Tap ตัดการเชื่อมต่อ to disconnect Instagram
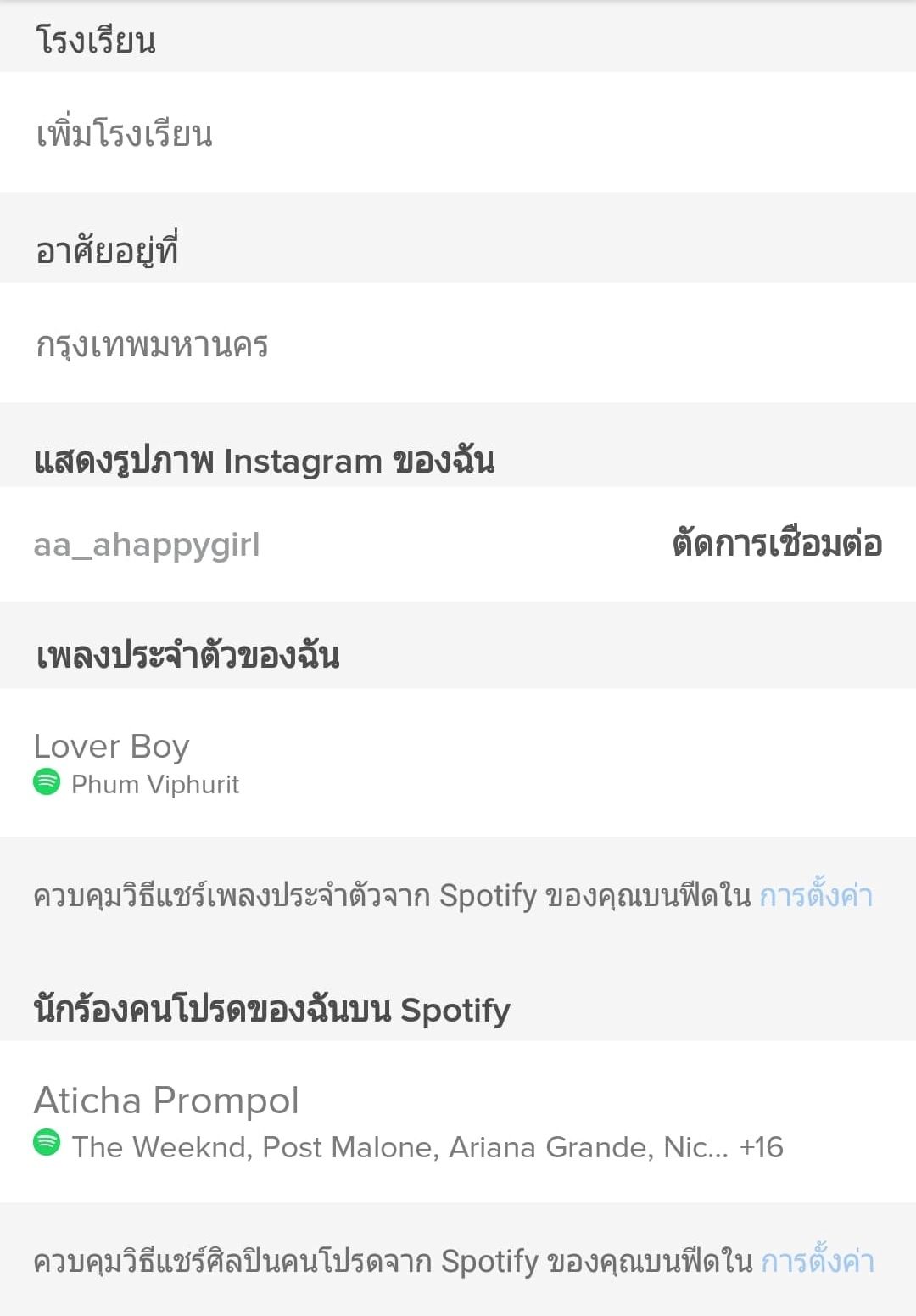The height and width of the screenshot is (1316, 916). coord(777,544)
